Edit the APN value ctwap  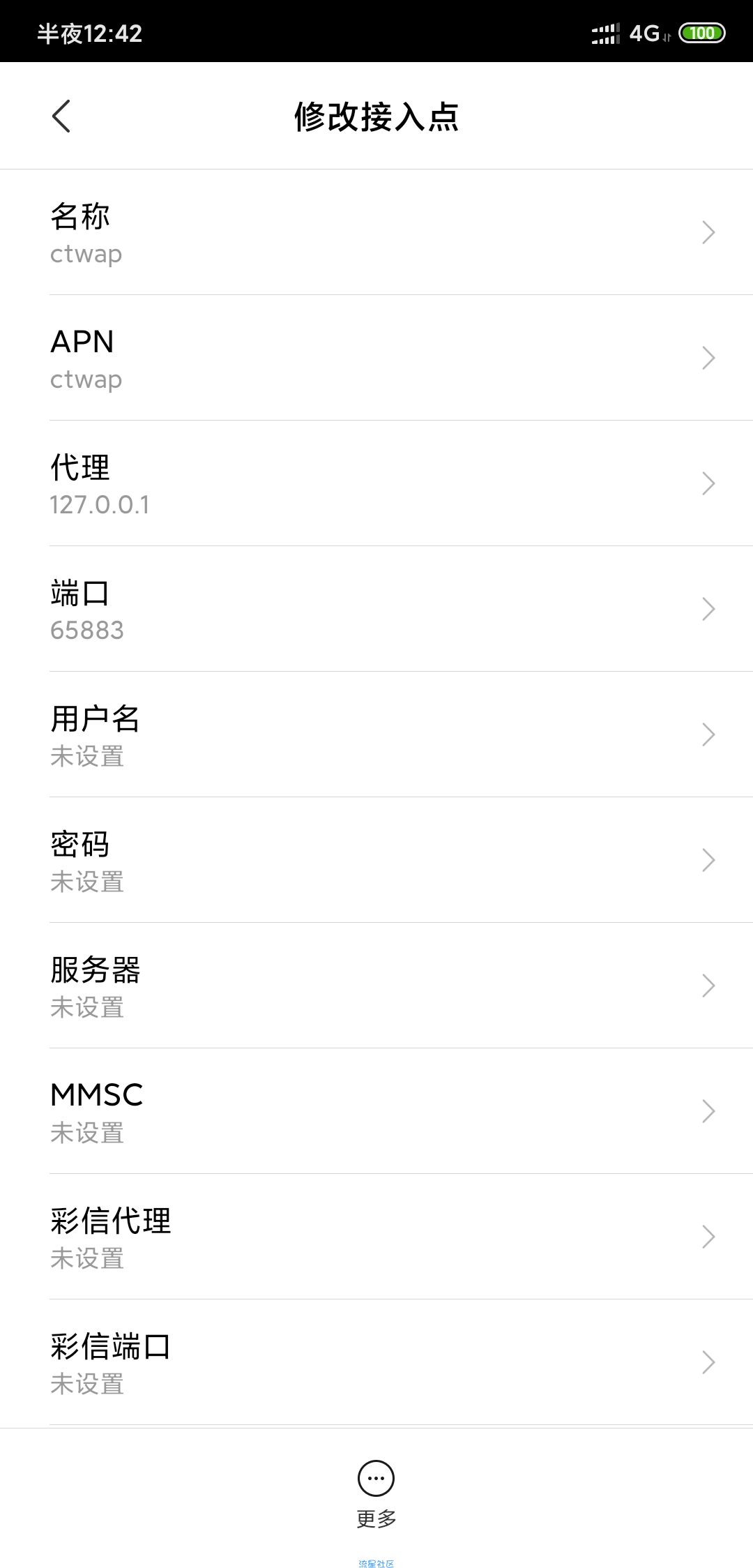[x=376, y=358]
